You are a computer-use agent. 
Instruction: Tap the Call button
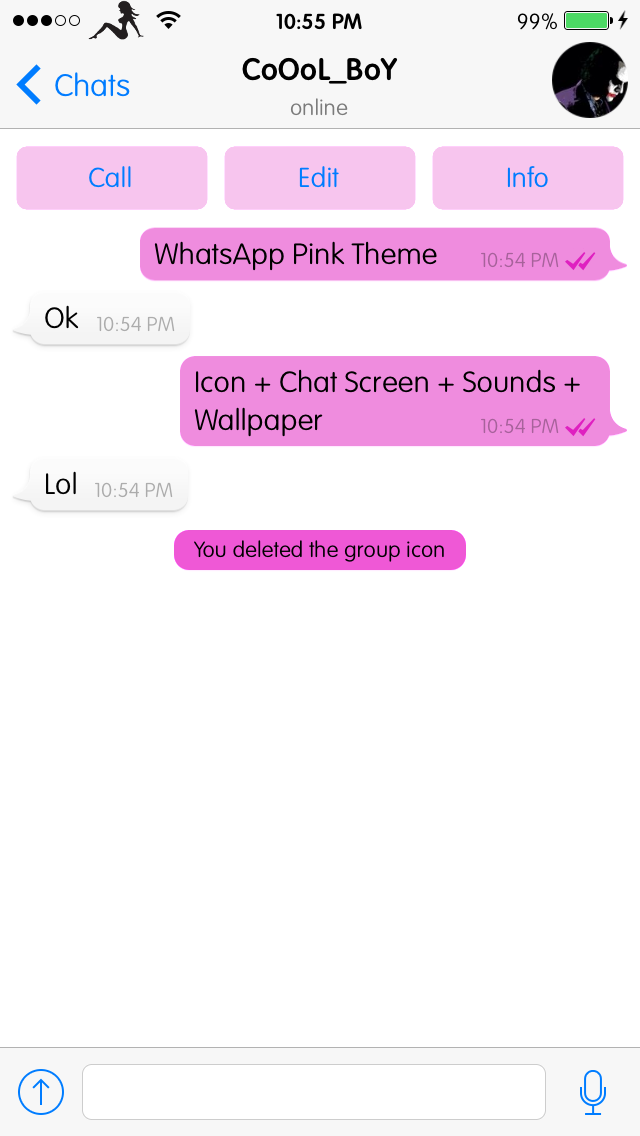coord(111,178)
